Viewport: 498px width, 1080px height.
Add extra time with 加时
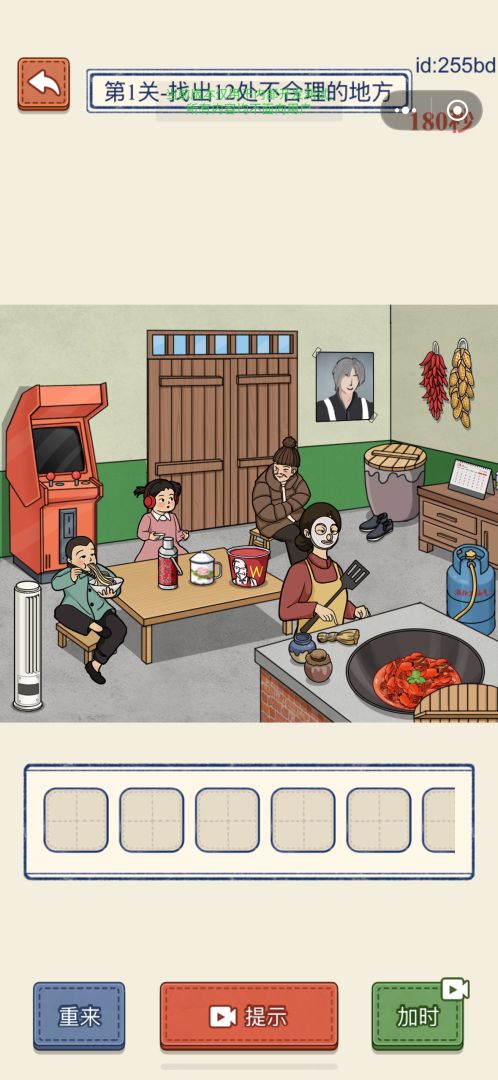pos(418,1017)
